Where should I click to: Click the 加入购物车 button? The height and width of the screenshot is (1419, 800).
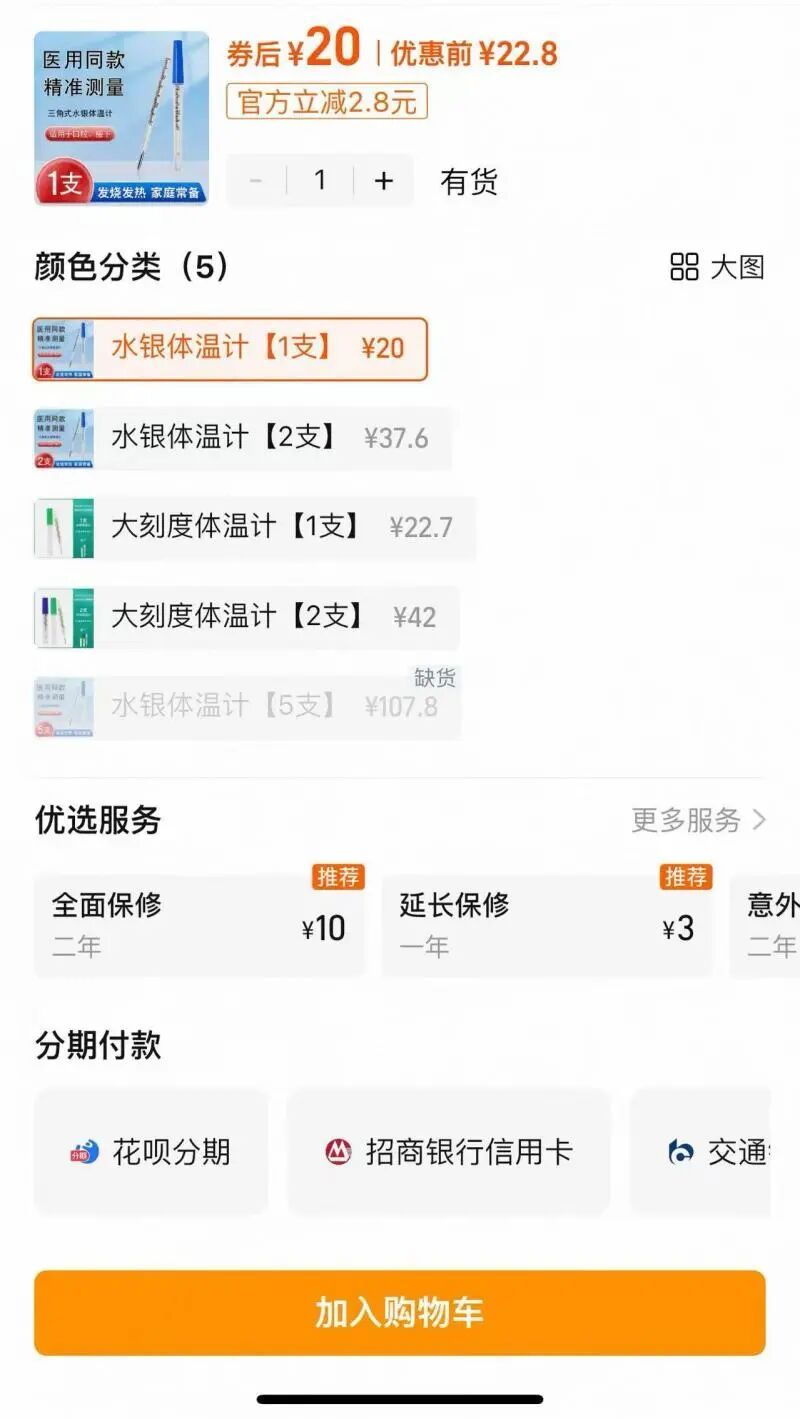tap(400, 1315)
